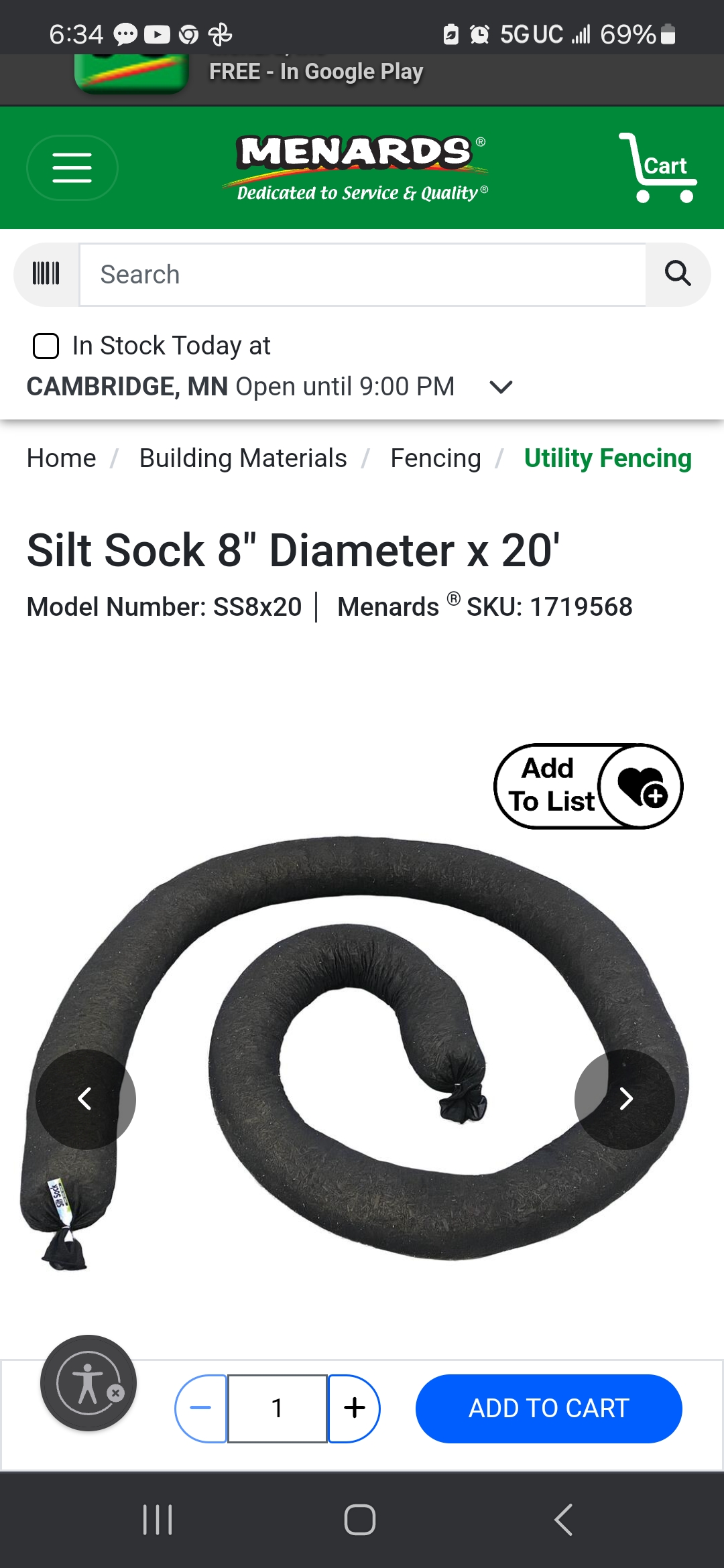Open the accessibility options button
The image size is (724, 1568).
click(x=88, y=1383)
